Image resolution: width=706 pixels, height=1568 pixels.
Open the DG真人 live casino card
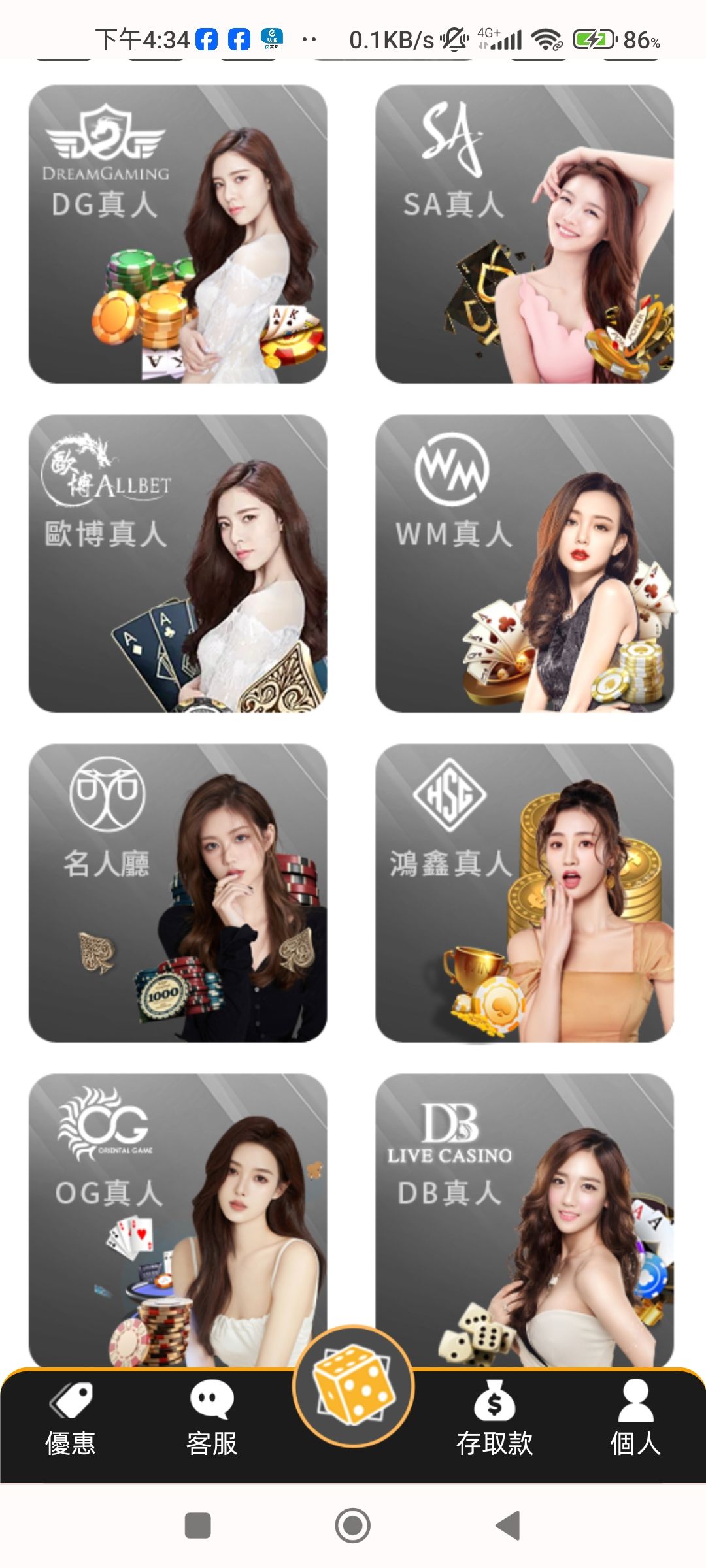178,234
